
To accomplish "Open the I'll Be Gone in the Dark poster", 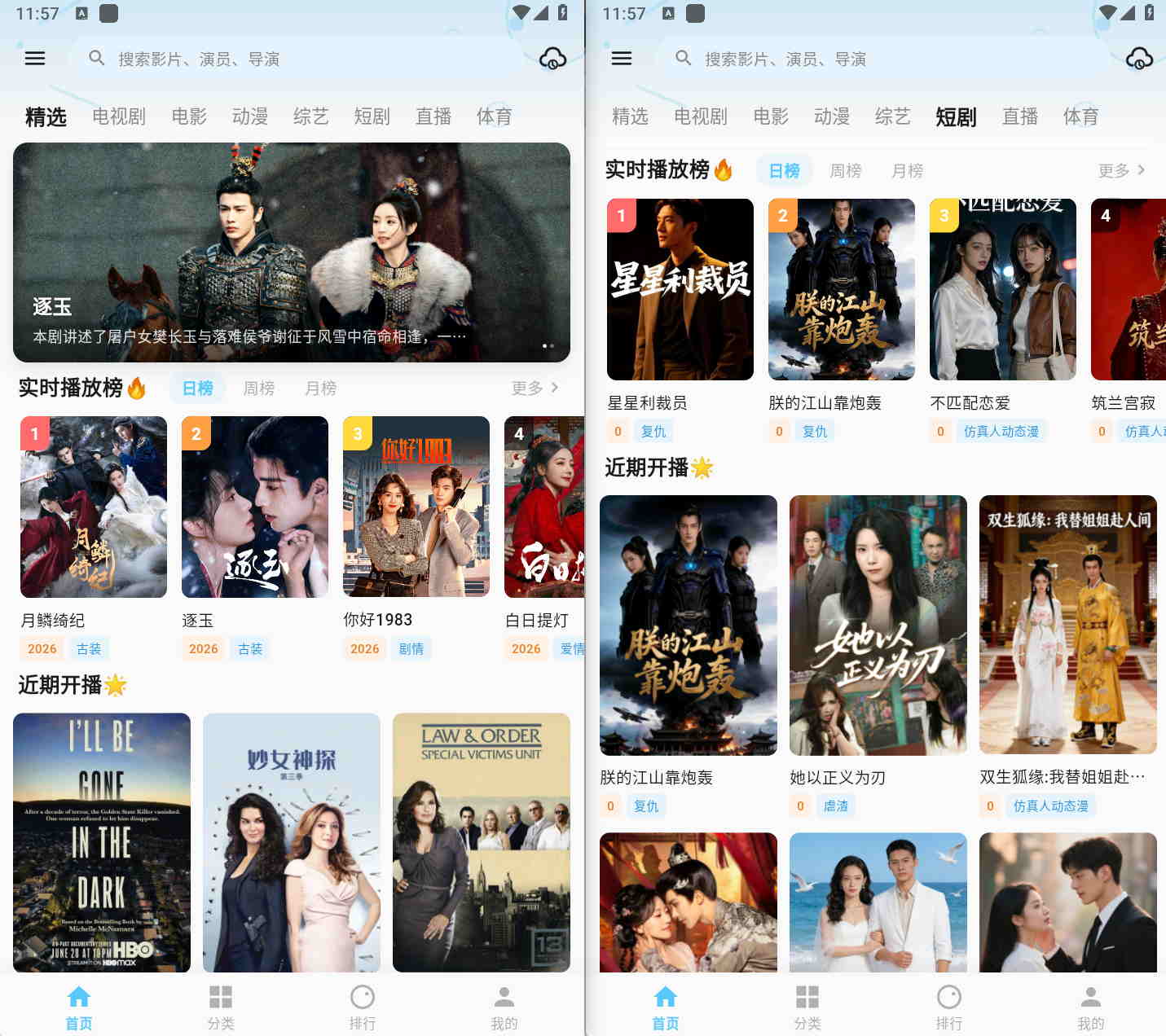I will coord(102,842).
